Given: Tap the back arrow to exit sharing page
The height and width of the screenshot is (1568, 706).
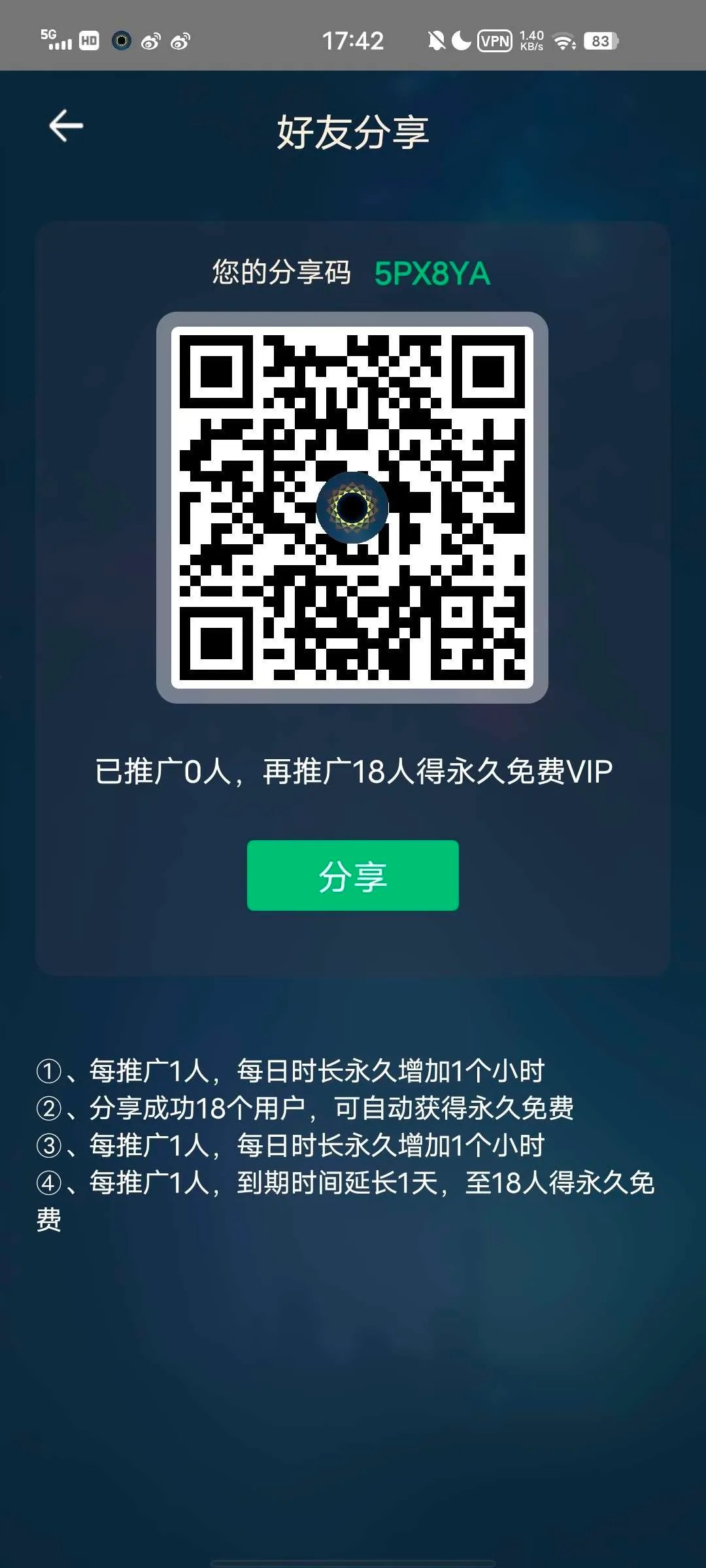Looking at the screenshot, I should tap(65, 125).
